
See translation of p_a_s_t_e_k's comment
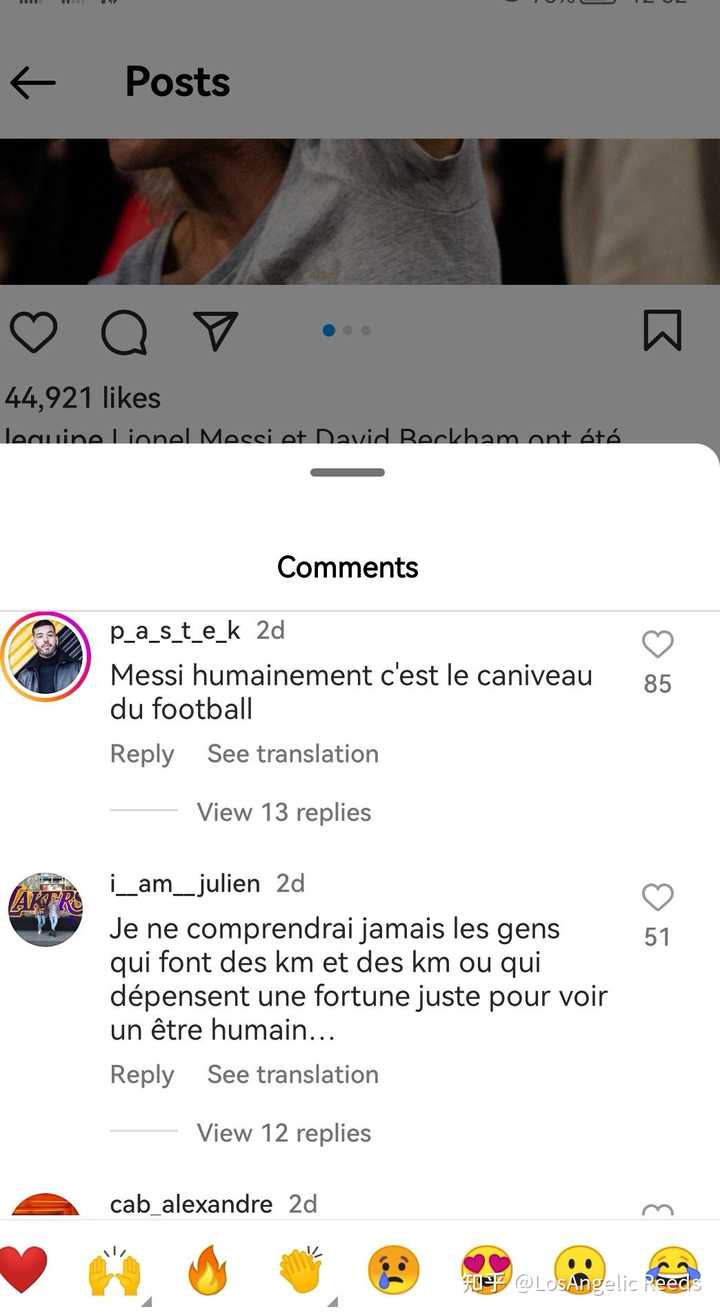tap(293, 754)
